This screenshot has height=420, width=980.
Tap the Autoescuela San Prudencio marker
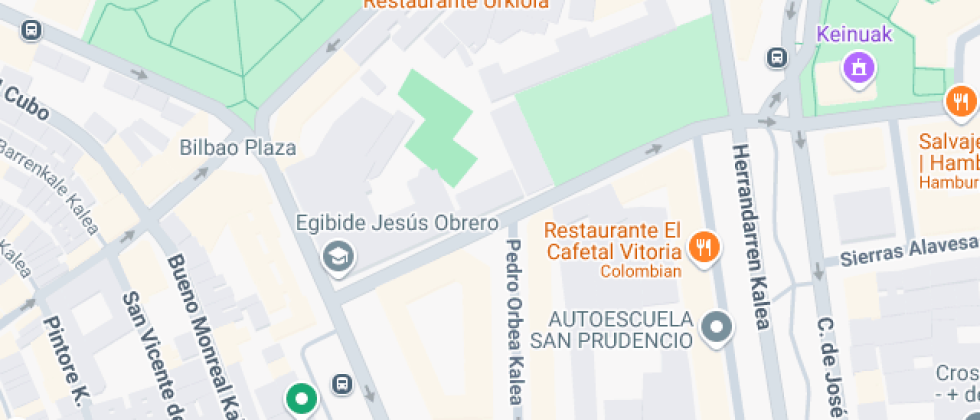(716, 326)
